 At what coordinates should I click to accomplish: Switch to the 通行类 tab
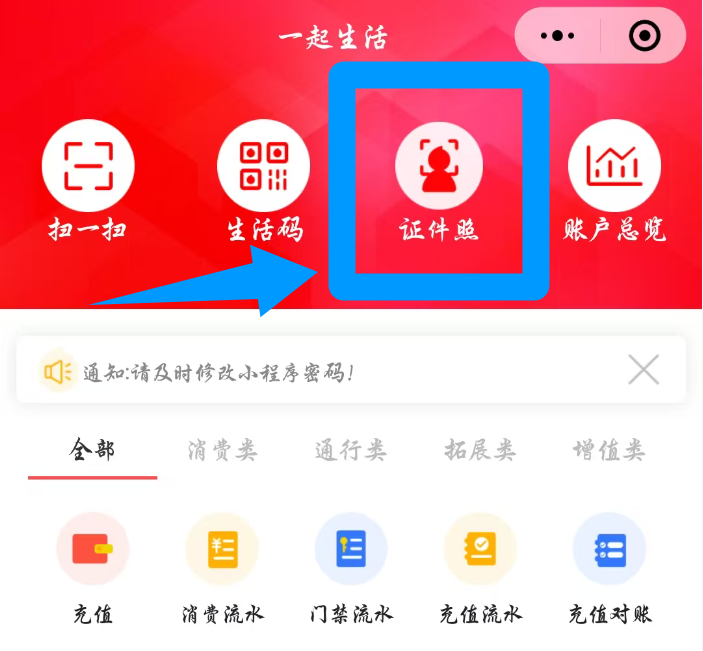pos(351,451)
